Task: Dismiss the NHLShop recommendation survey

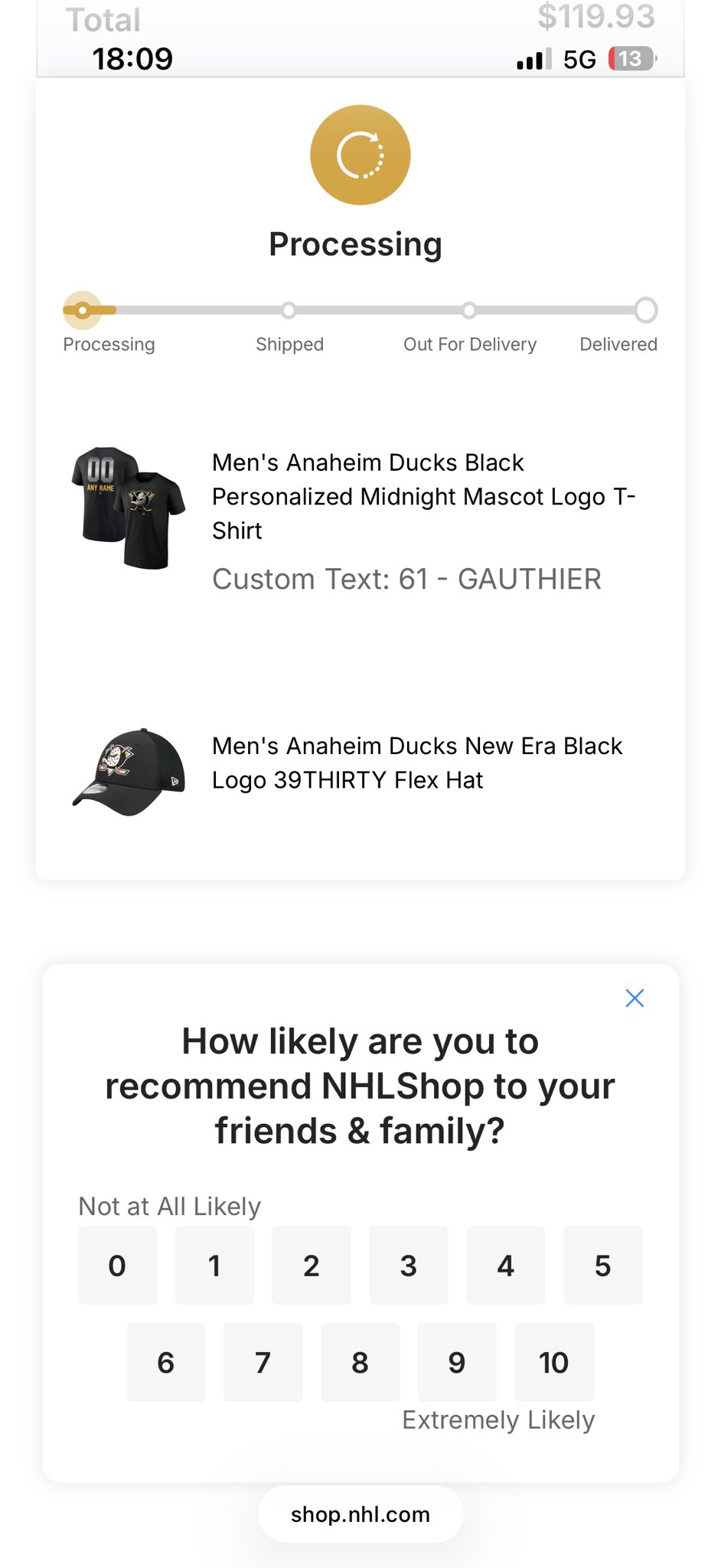Action: point(635,998)
